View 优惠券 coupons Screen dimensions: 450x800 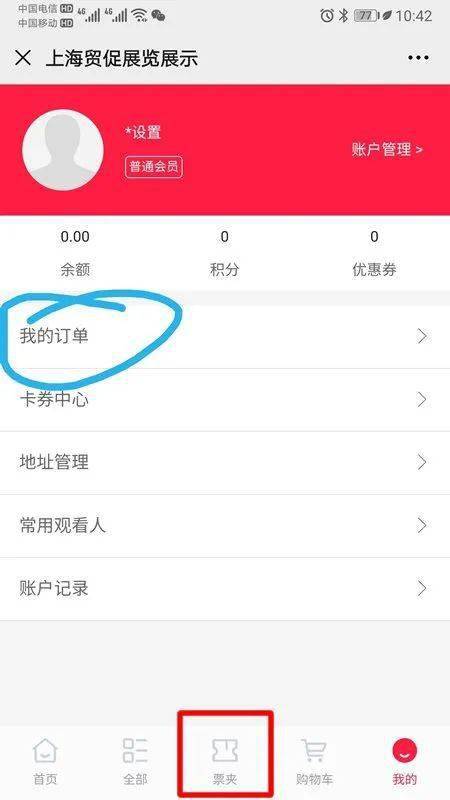click(374, 253)
